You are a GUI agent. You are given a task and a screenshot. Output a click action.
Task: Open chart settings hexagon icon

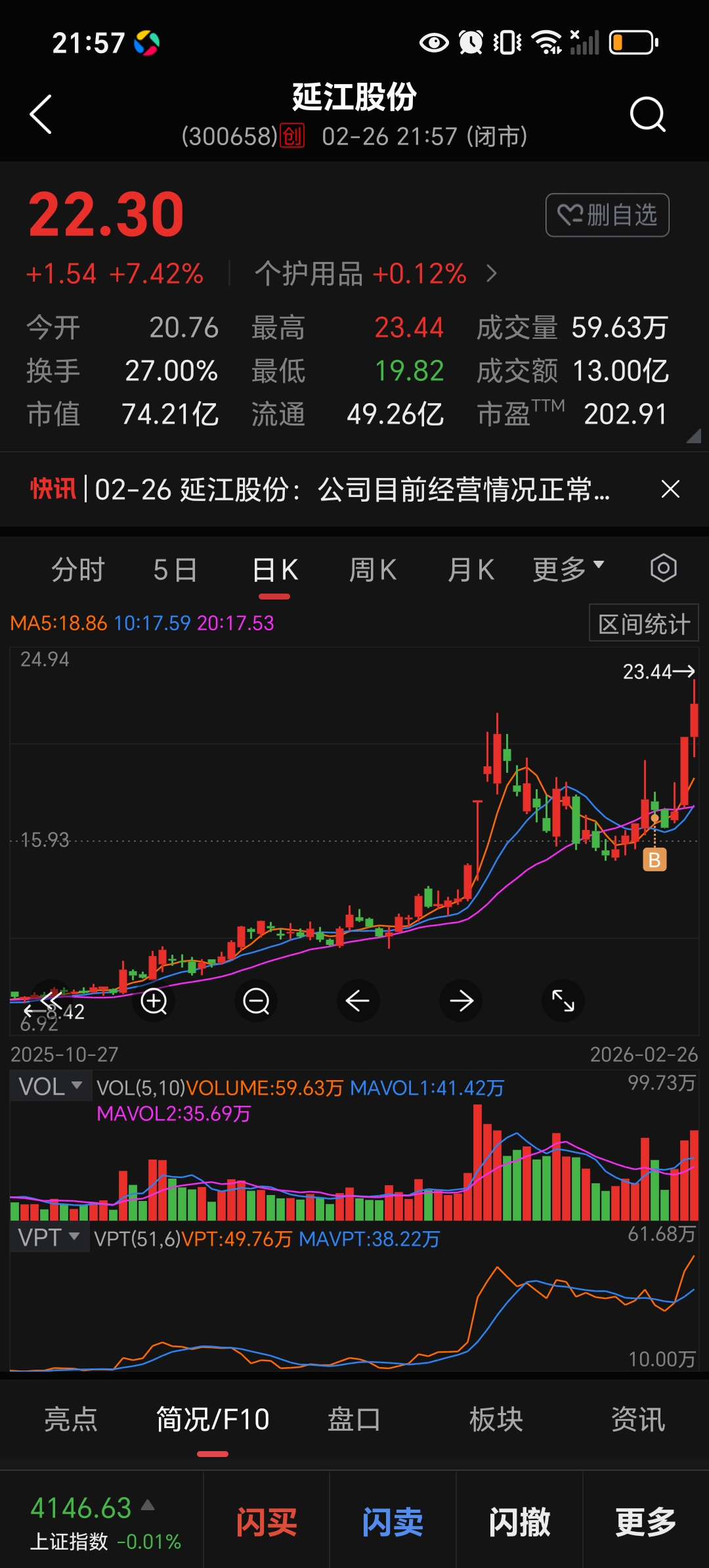pos(663,568)
